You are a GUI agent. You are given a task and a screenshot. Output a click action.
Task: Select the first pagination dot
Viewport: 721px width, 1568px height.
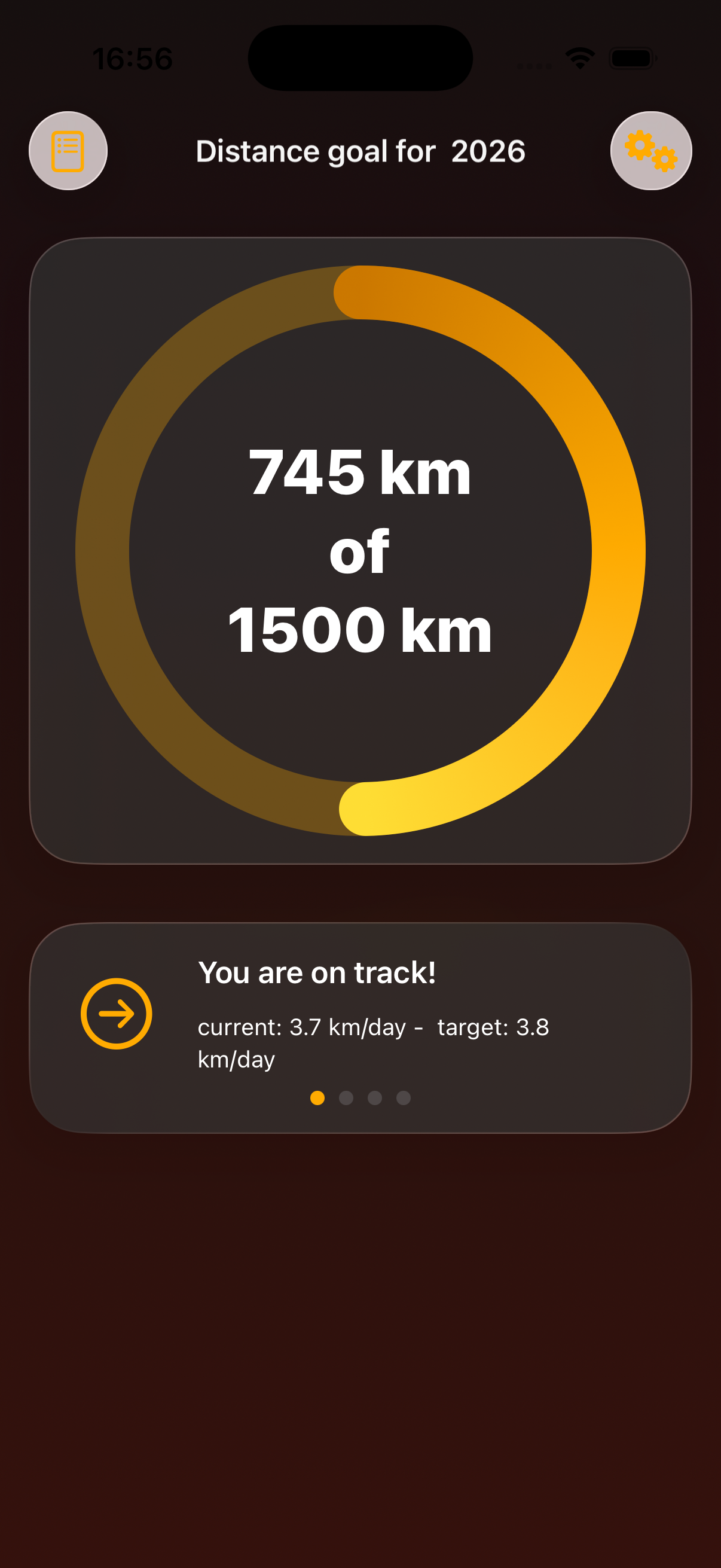[x=317, y=1098]
